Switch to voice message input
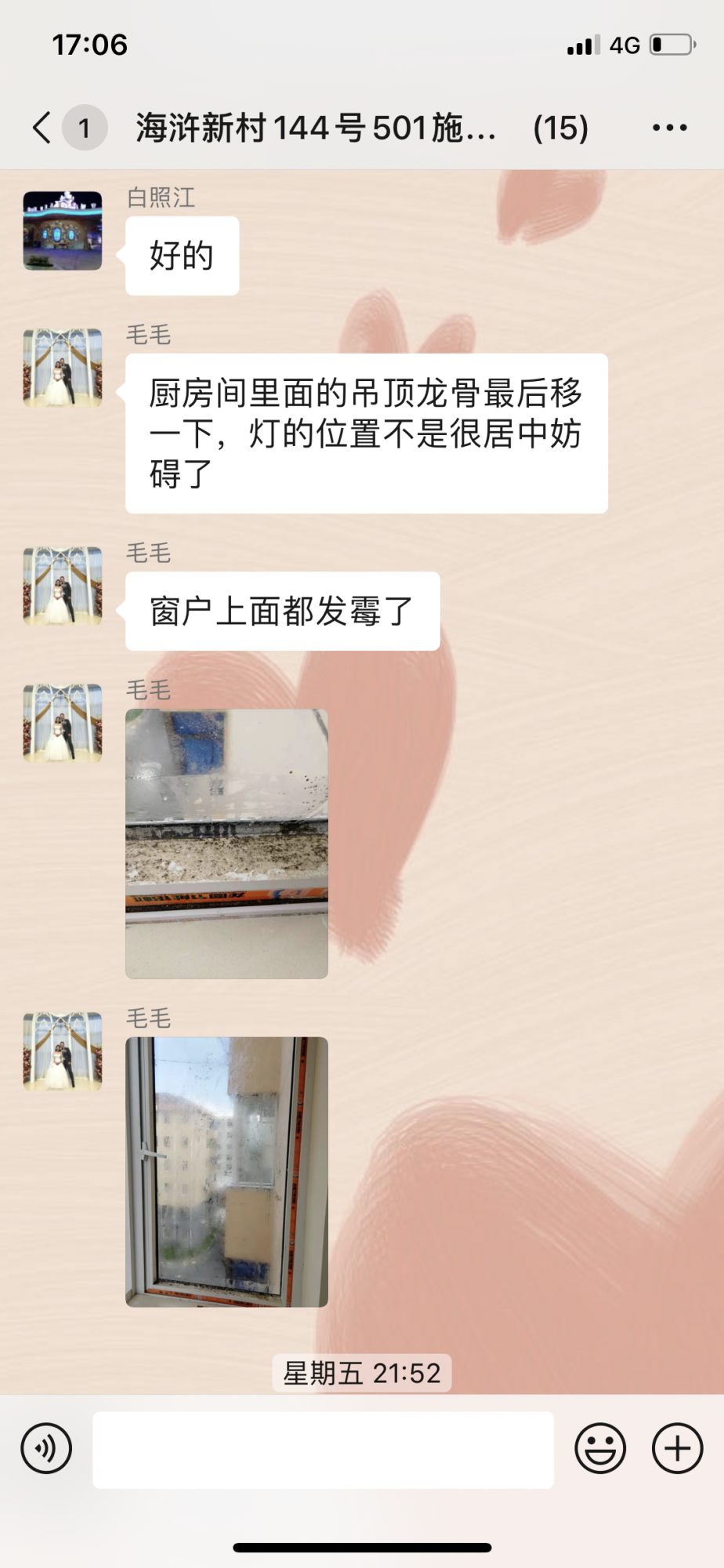This screenshot has width=724, height=1568. 47,1448
